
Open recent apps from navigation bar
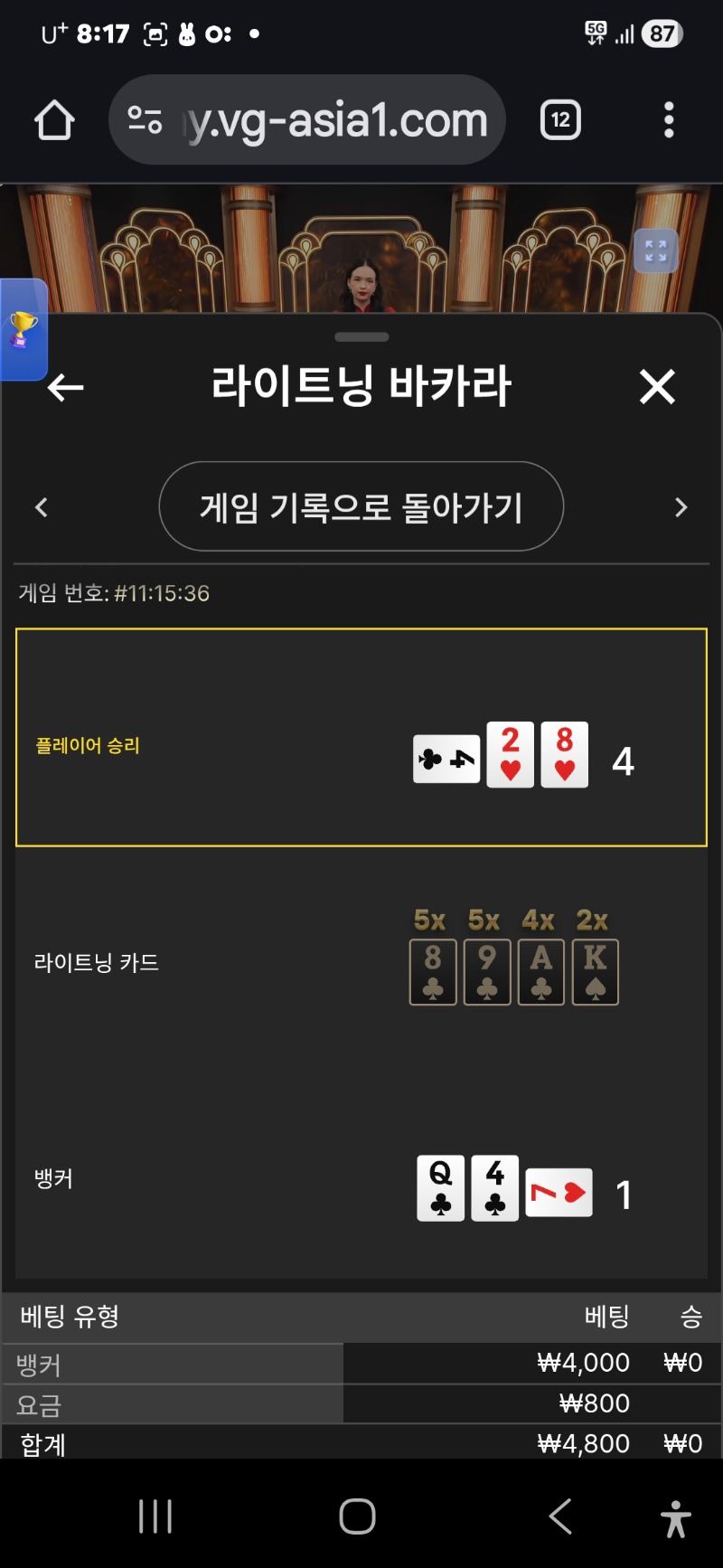[x=155, y=1516]
